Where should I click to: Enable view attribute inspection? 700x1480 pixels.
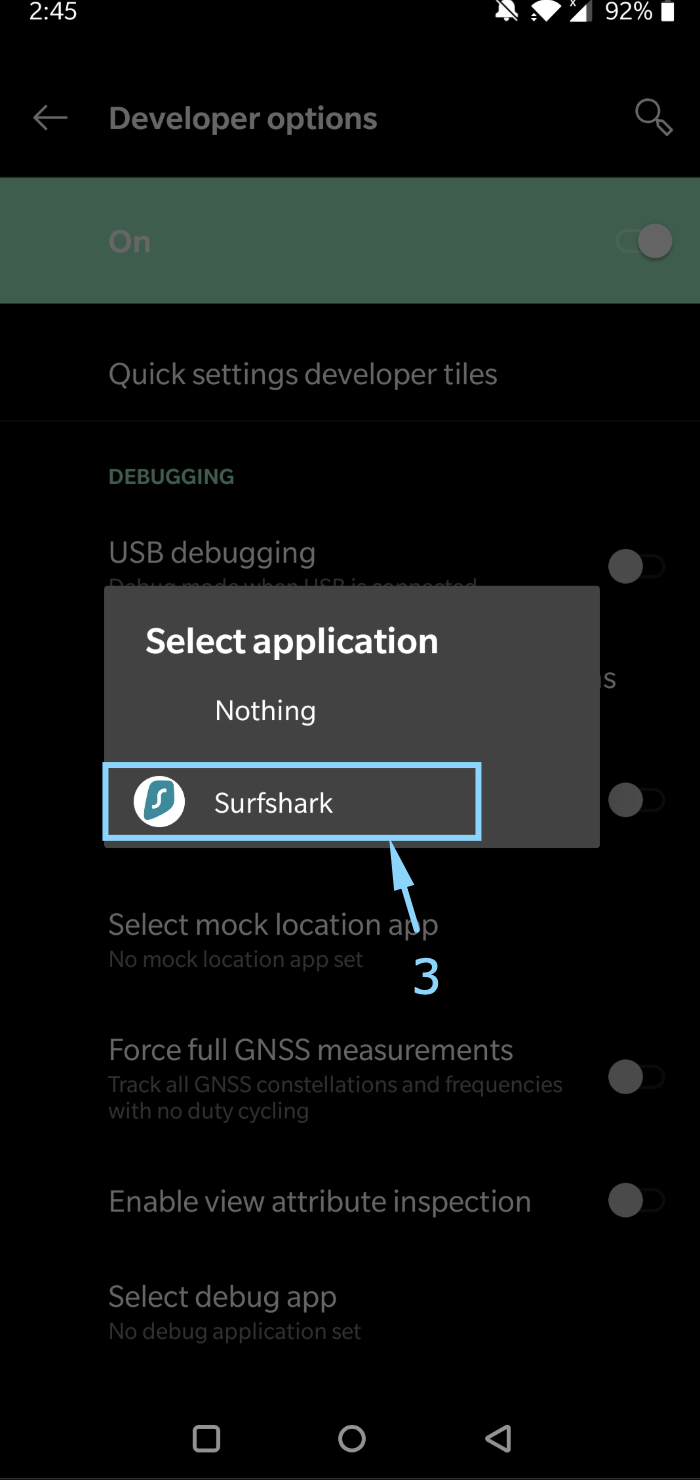click(636, 1201)
